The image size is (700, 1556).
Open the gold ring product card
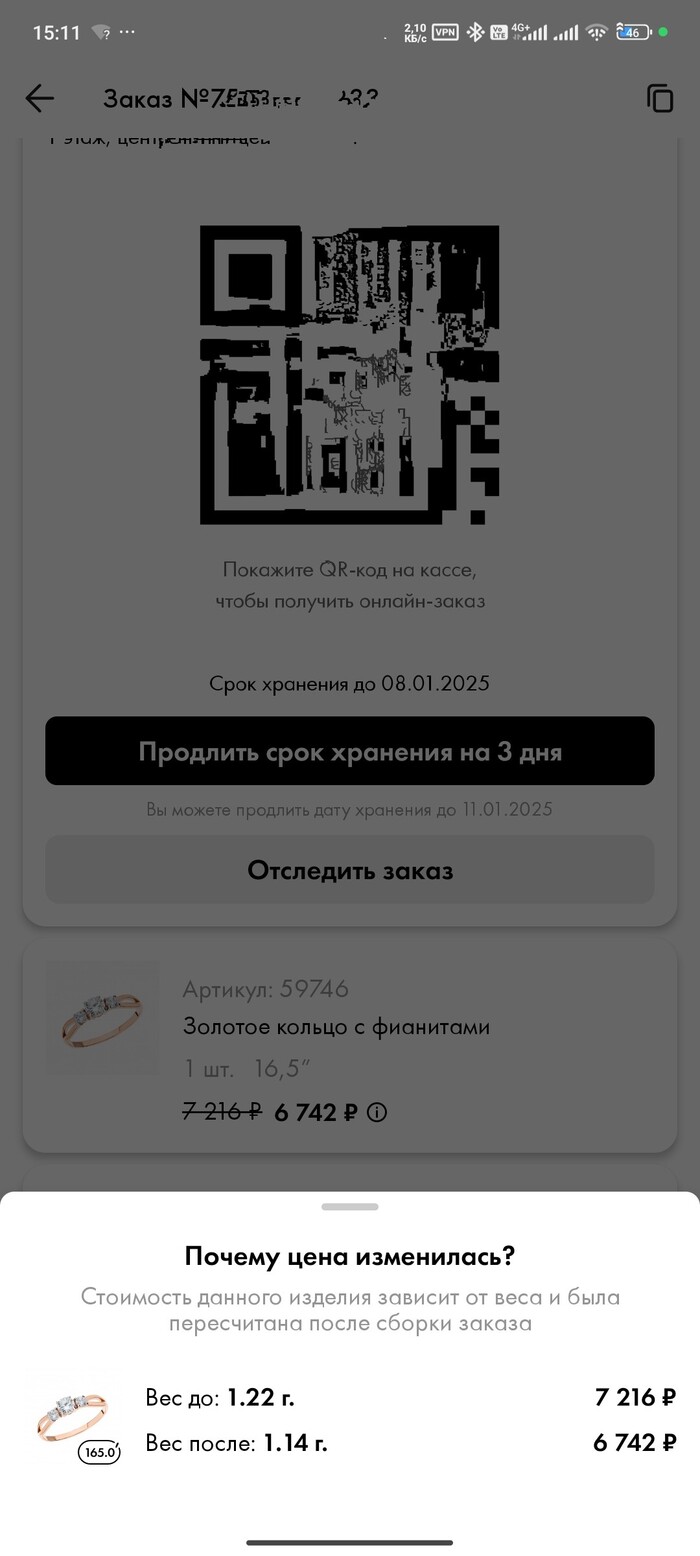click(336, 1027)
